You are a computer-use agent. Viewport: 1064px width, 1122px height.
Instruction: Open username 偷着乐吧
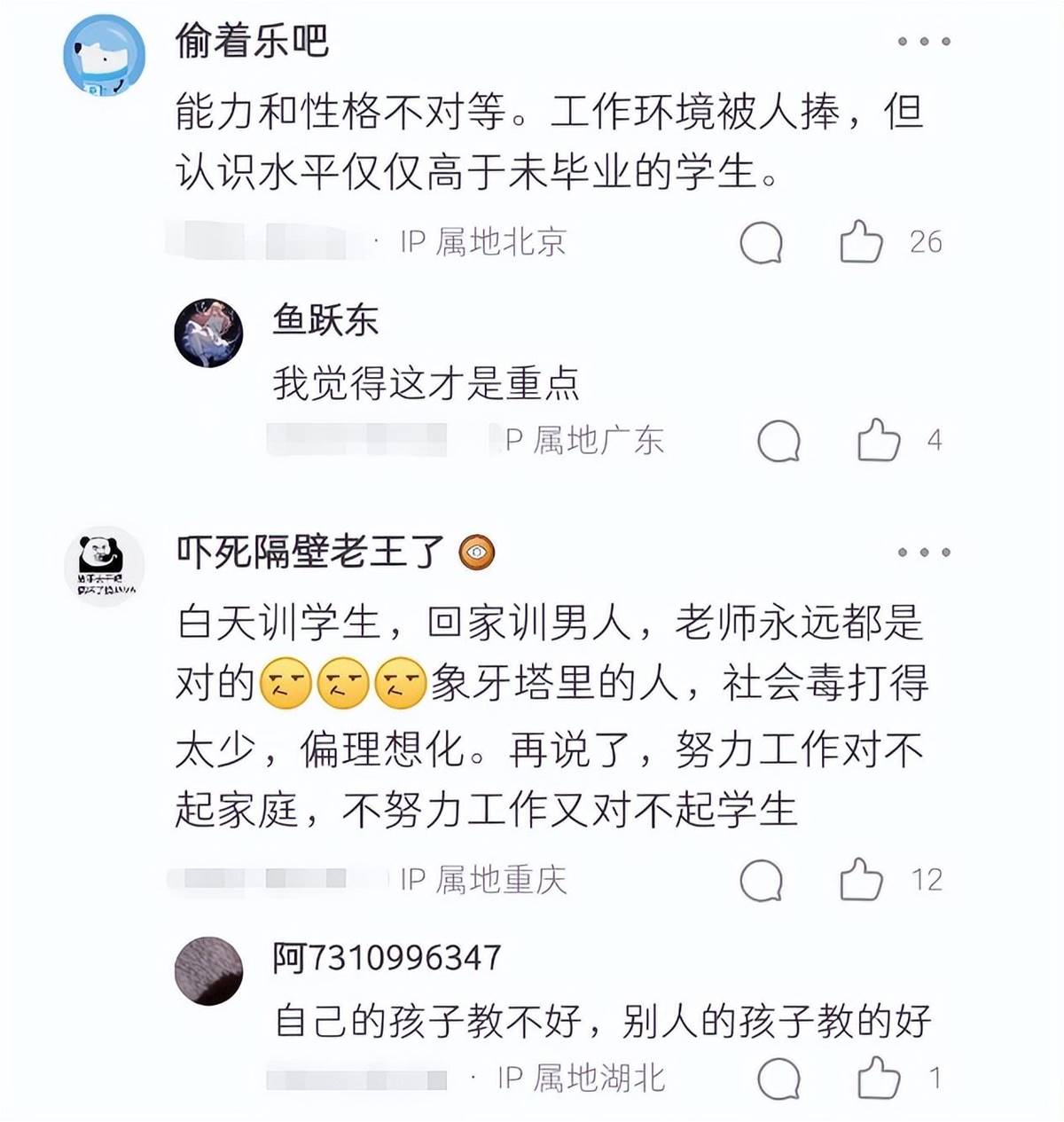pyautogui.click(x=252, y=42)
